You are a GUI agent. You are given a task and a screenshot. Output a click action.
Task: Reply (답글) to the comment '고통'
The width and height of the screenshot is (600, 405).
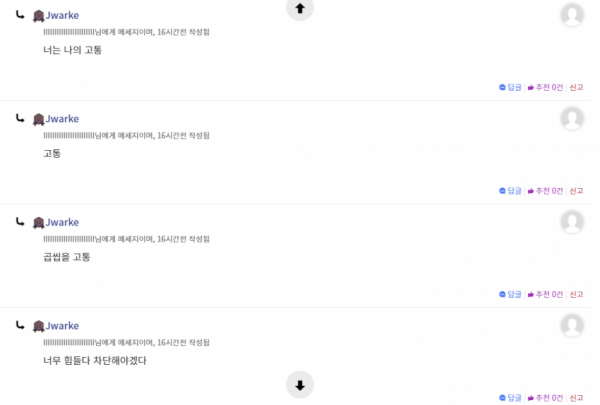[511, 190]
